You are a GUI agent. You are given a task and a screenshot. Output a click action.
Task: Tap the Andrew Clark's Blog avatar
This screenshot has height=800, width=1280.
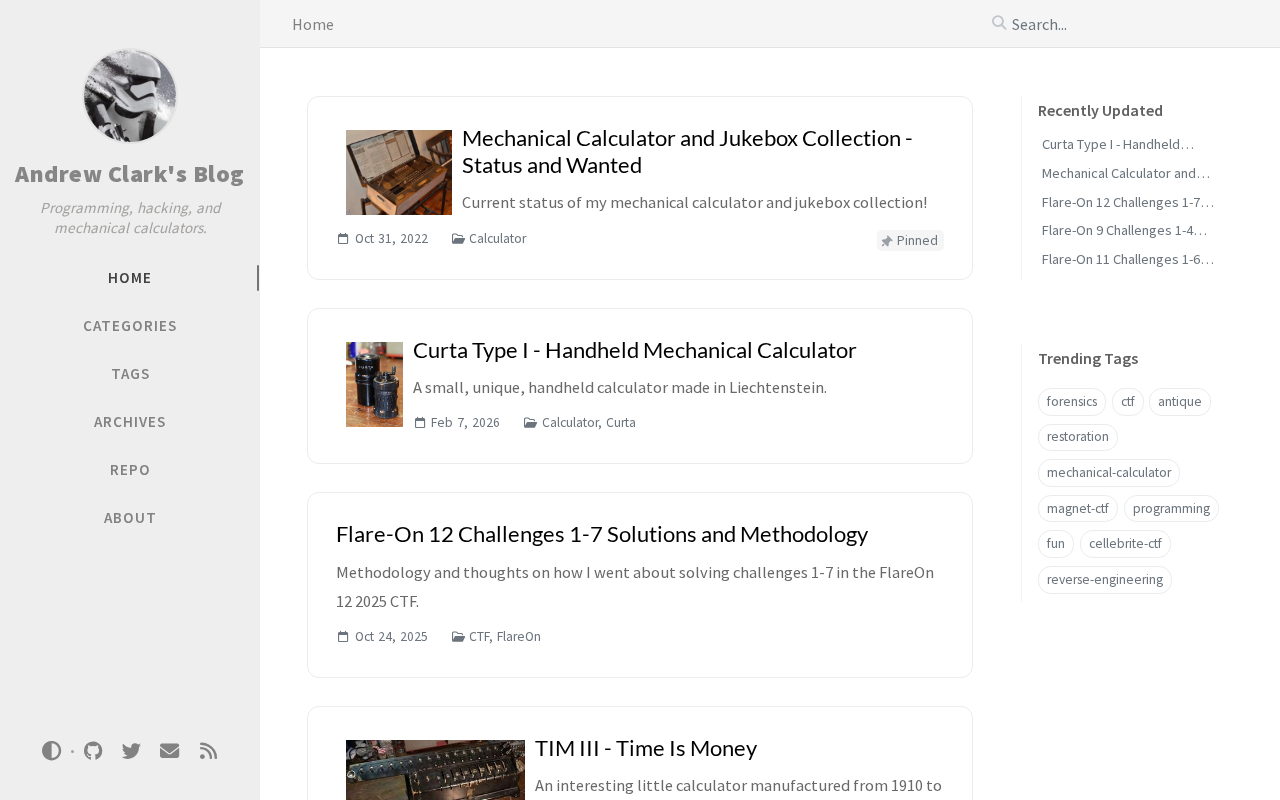130,96
